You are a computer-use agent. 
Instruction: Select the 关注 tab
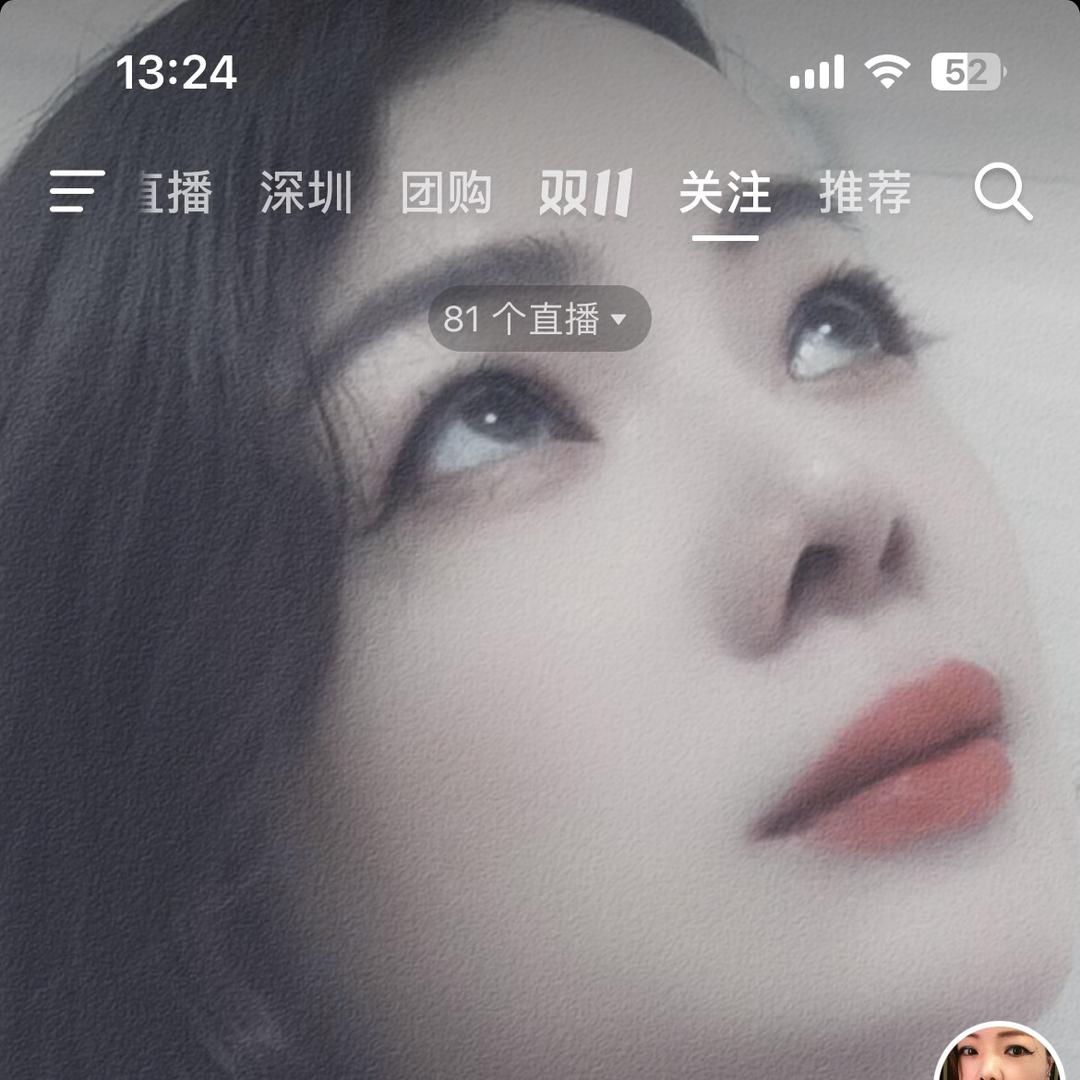(725, 192)
